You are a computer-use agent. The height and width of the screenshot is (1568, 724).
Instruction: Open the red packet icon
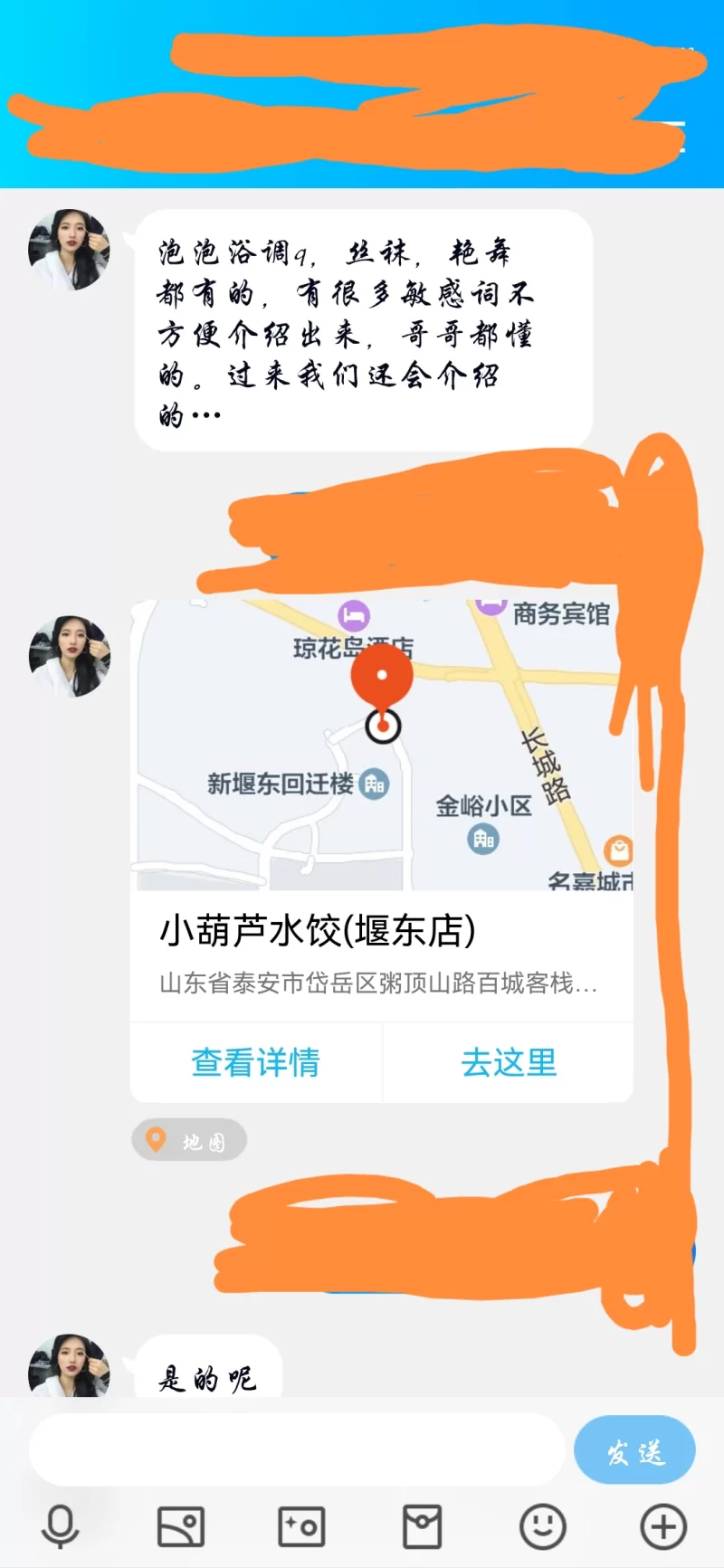(x=422, y=1527)
